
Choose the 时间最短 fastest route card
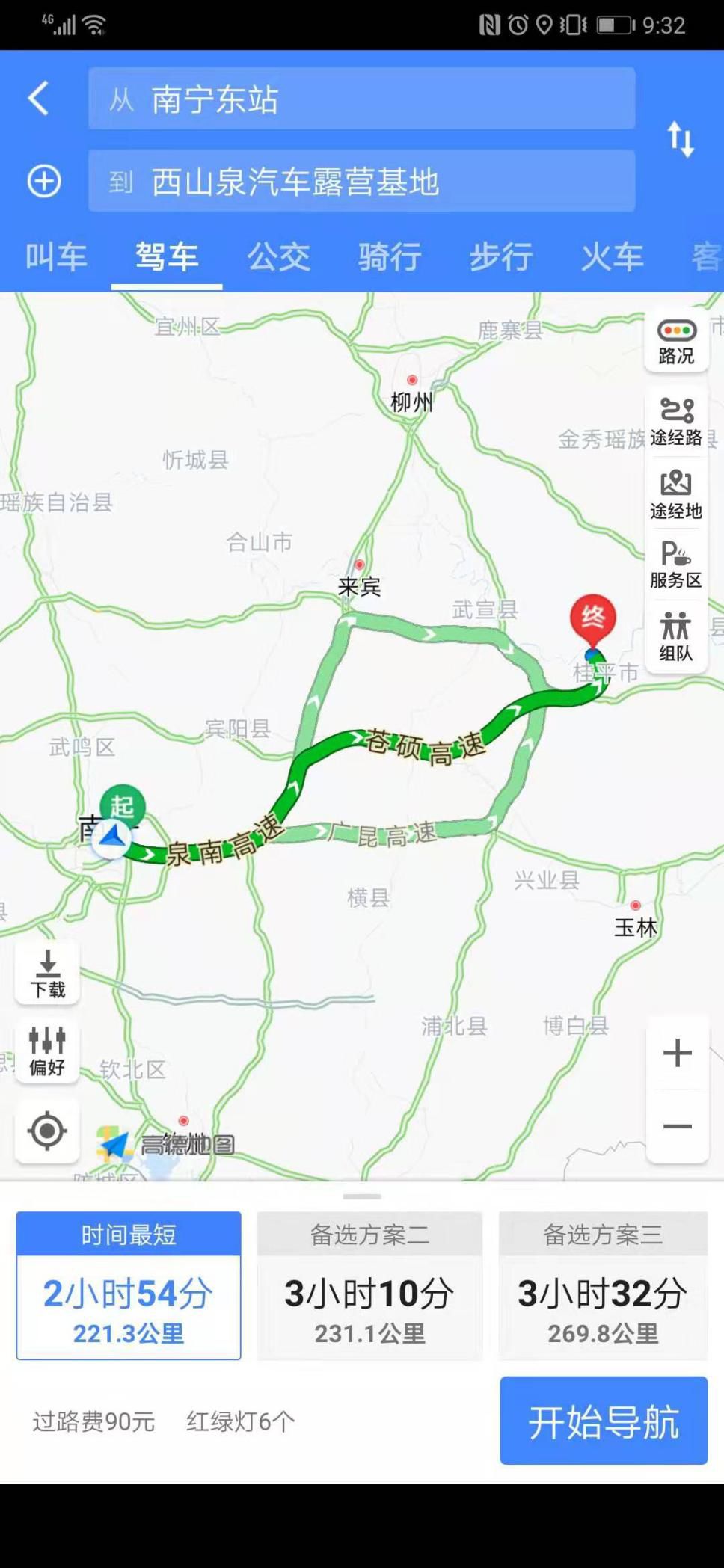tap(128, 1286)
